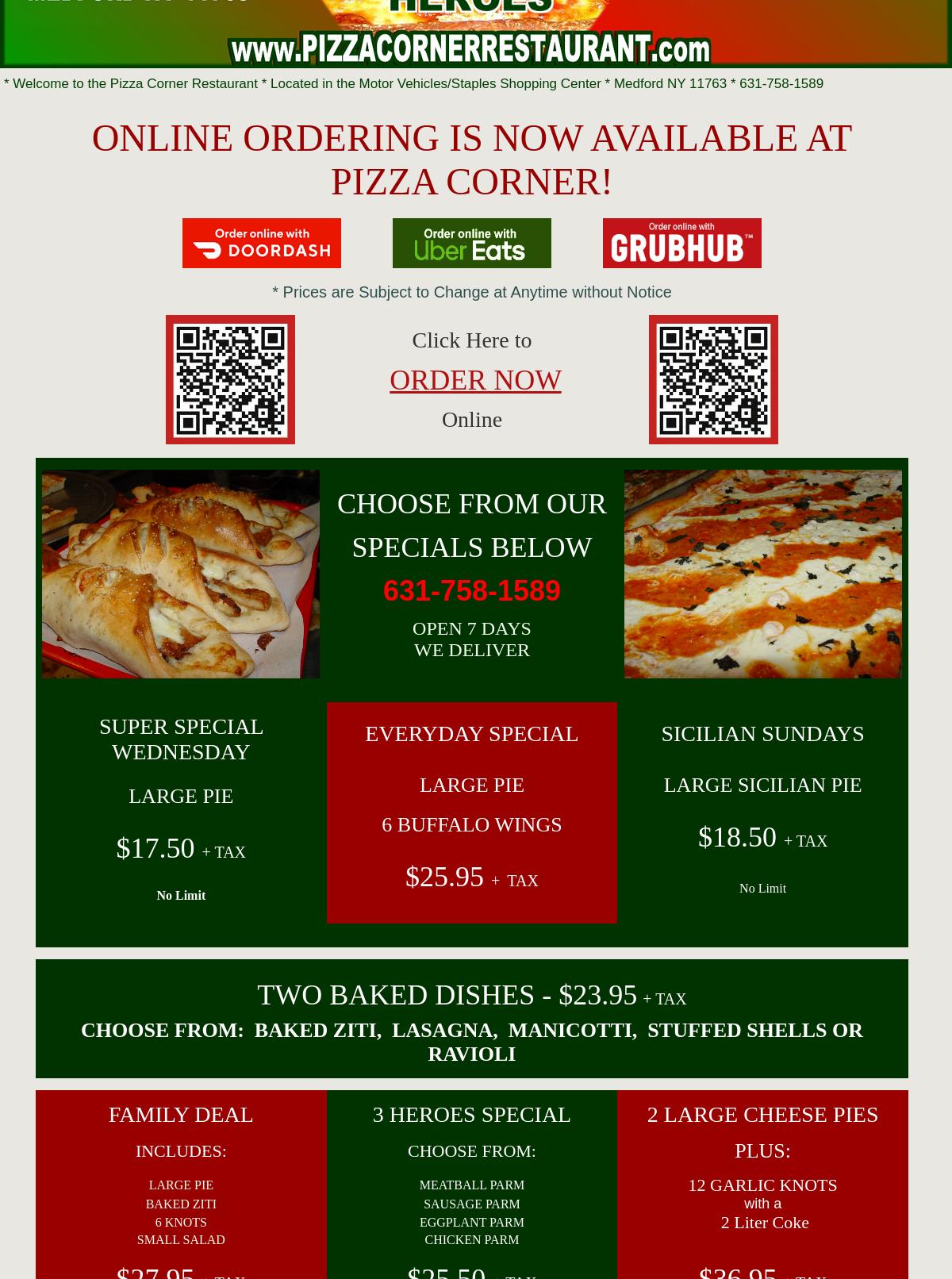The width and height of the screenshot is (952, 1279).
Task: Order online with DoorDash
Action: 262,243
